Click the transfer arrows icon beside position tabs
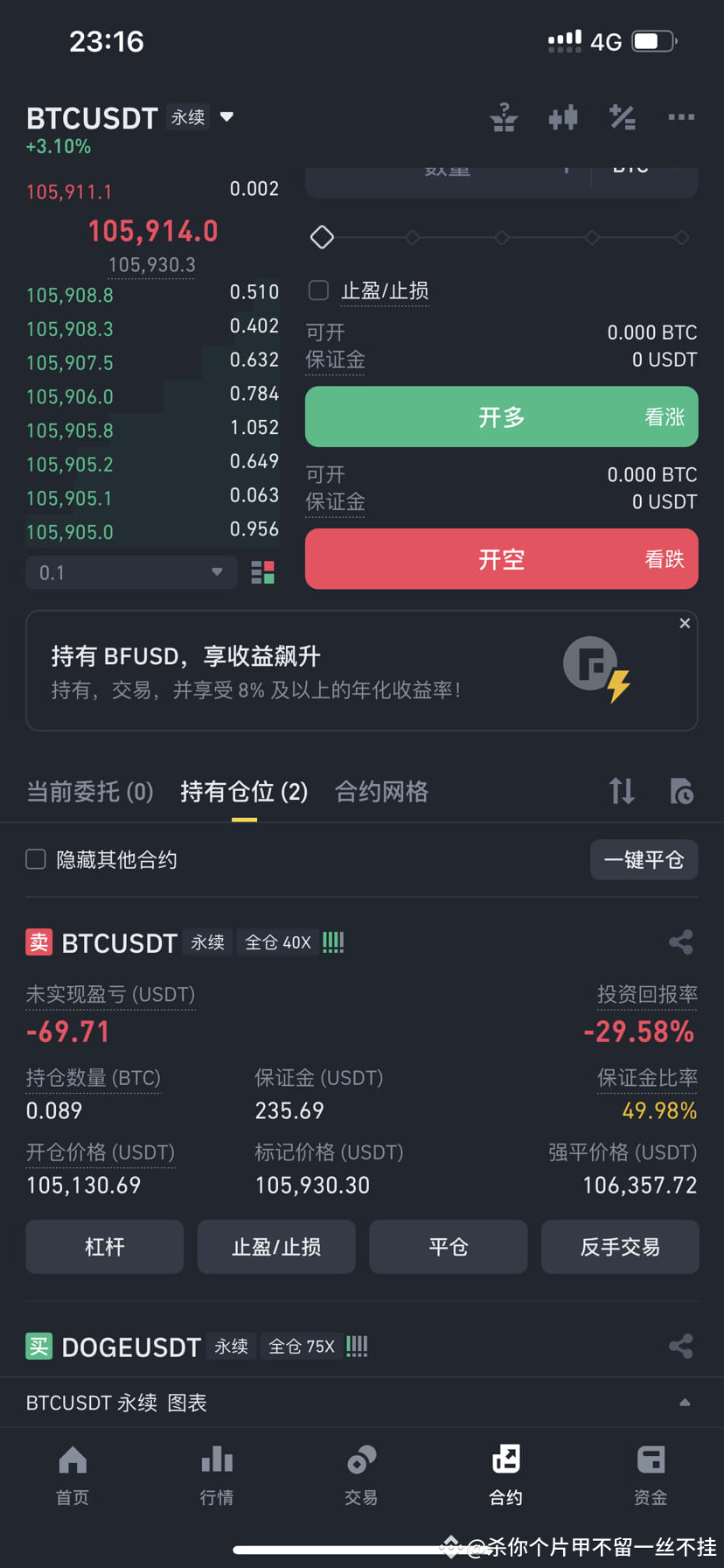The width and height of the screenshot is (724, 1568). 622,791
